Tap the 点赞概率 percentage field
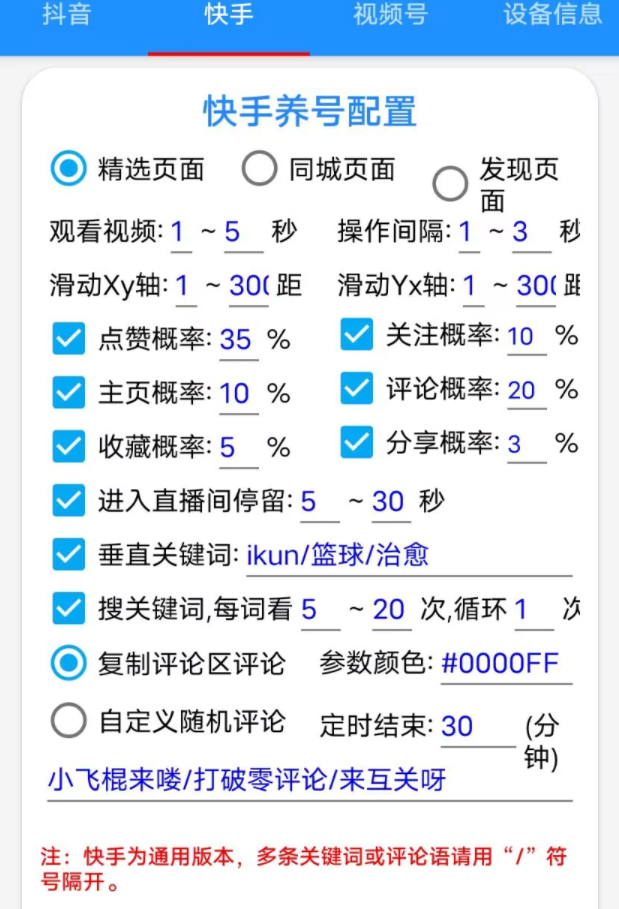 pos(238,340)
